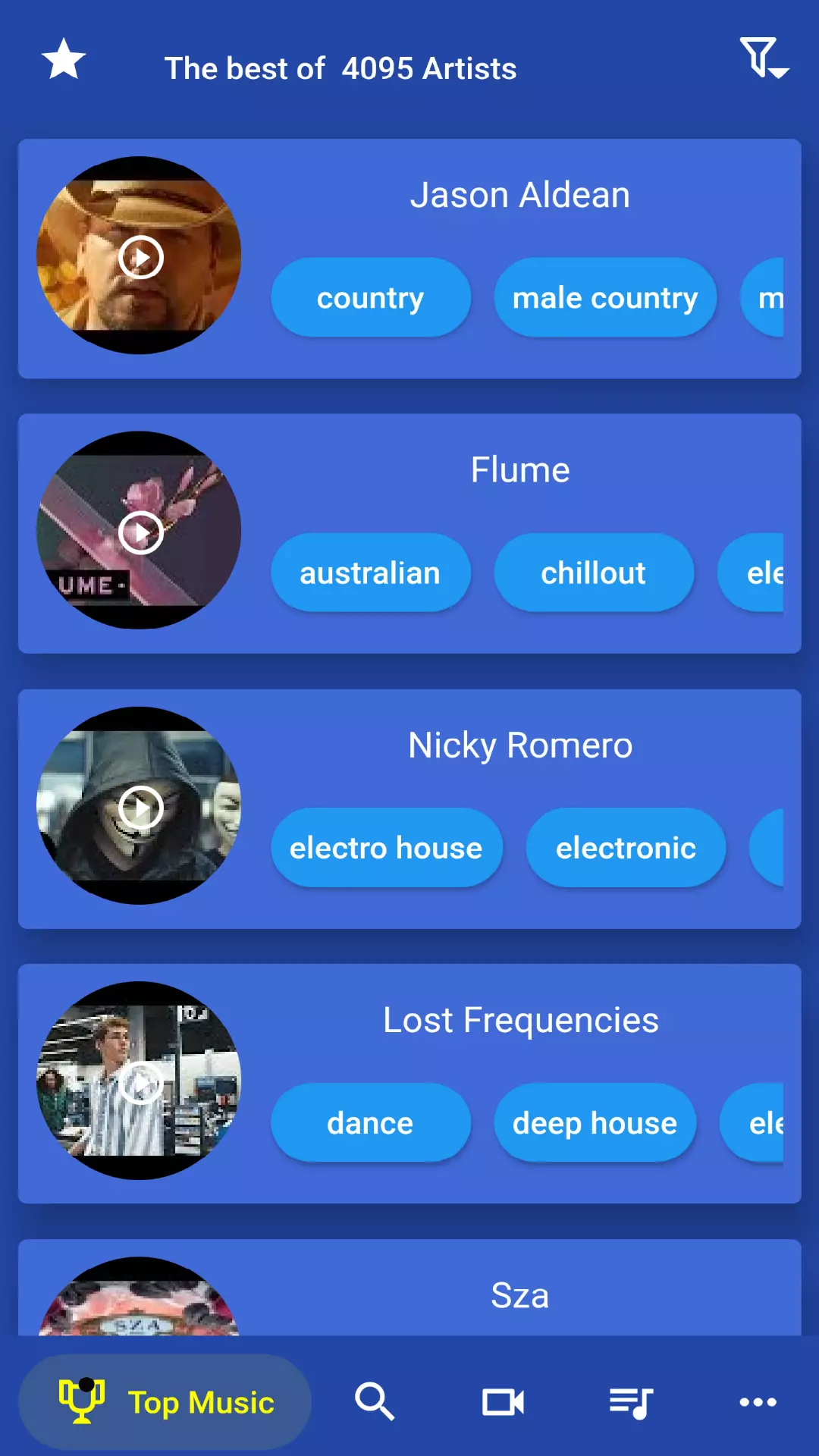Select the chillout genre chip
This screenshot has width=819, height=1456.
pyautogui.click(x=593, y=573)
